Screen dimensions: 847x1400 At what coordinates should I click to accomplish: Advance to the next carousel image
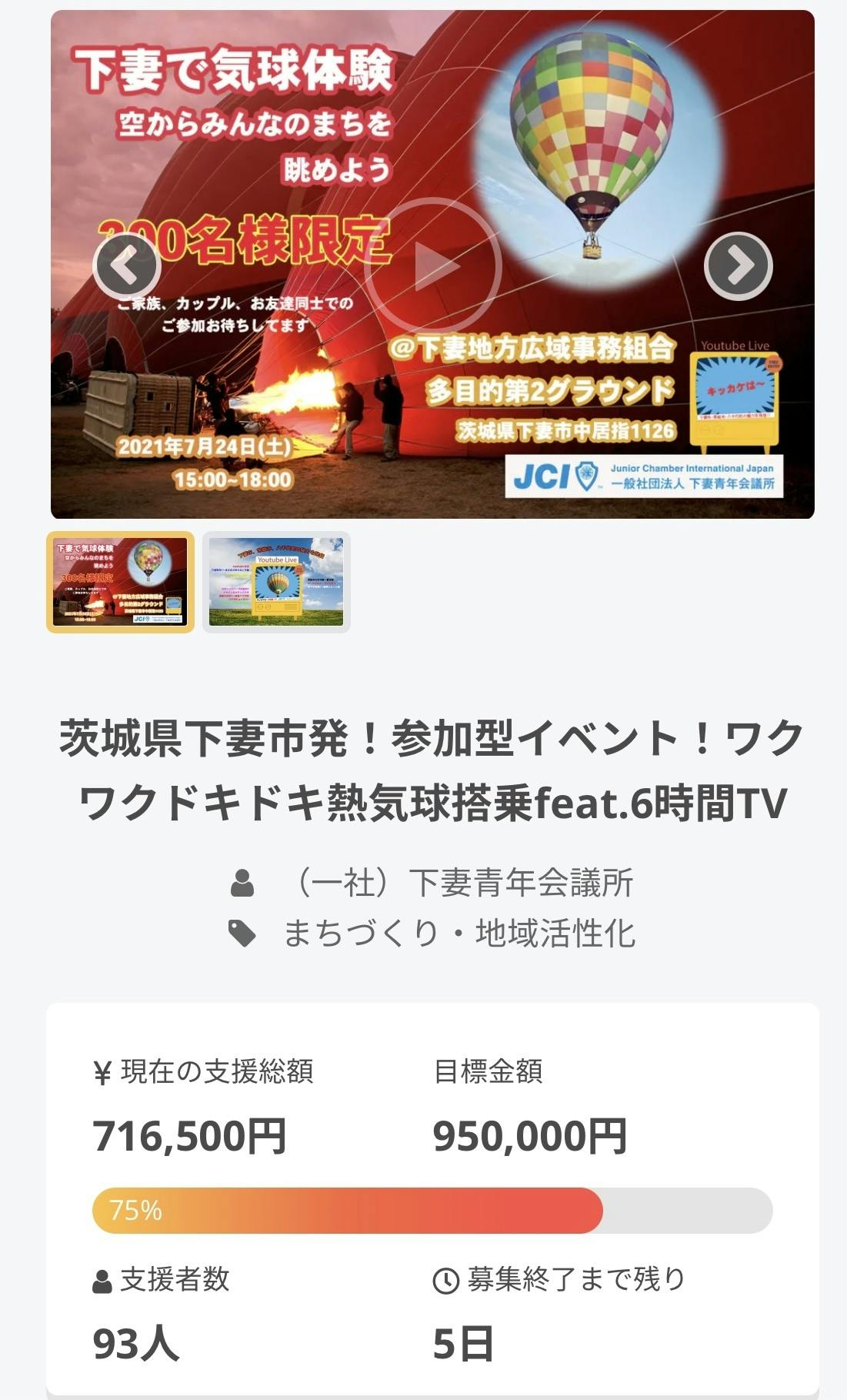739,266
